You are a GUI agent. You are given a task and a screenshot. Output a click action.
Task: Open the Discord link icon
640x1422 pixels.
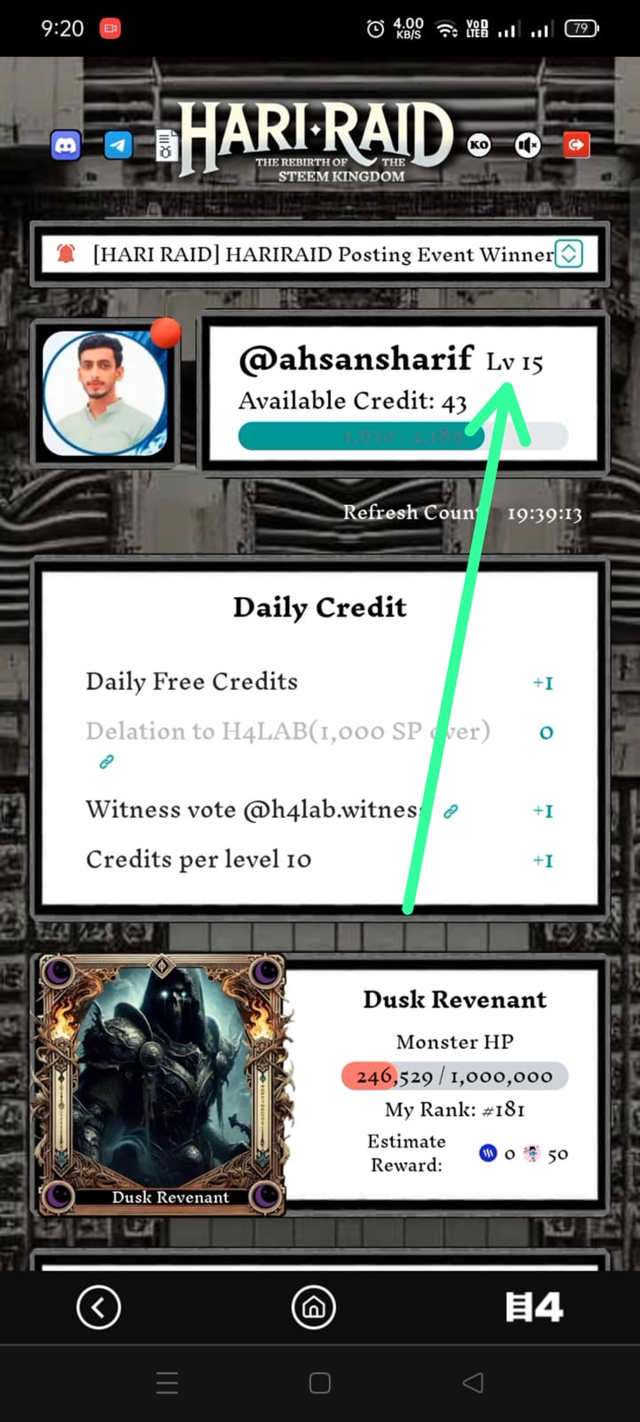pyautogui.click(x=66, y=146)
